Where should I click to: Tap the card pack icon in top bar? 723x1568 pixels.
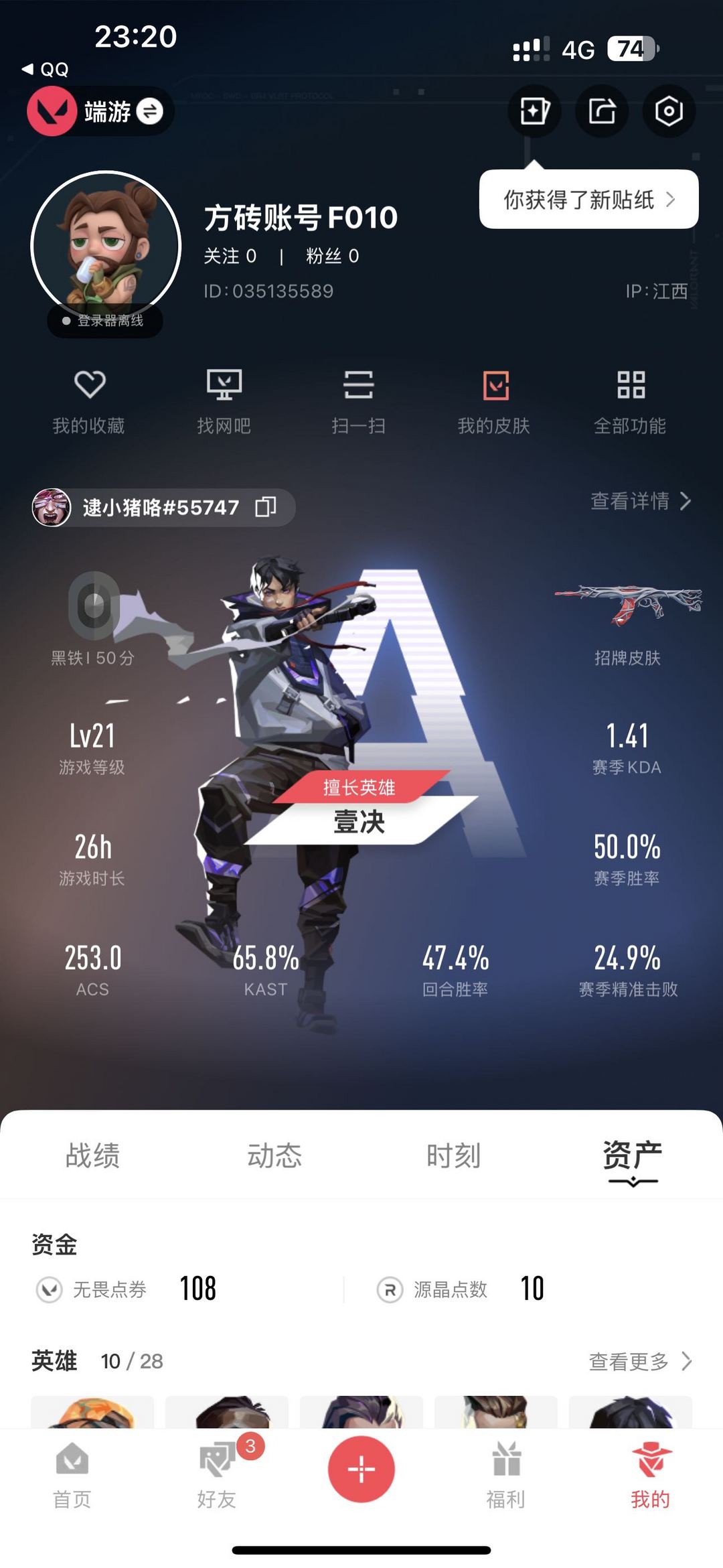534,112
